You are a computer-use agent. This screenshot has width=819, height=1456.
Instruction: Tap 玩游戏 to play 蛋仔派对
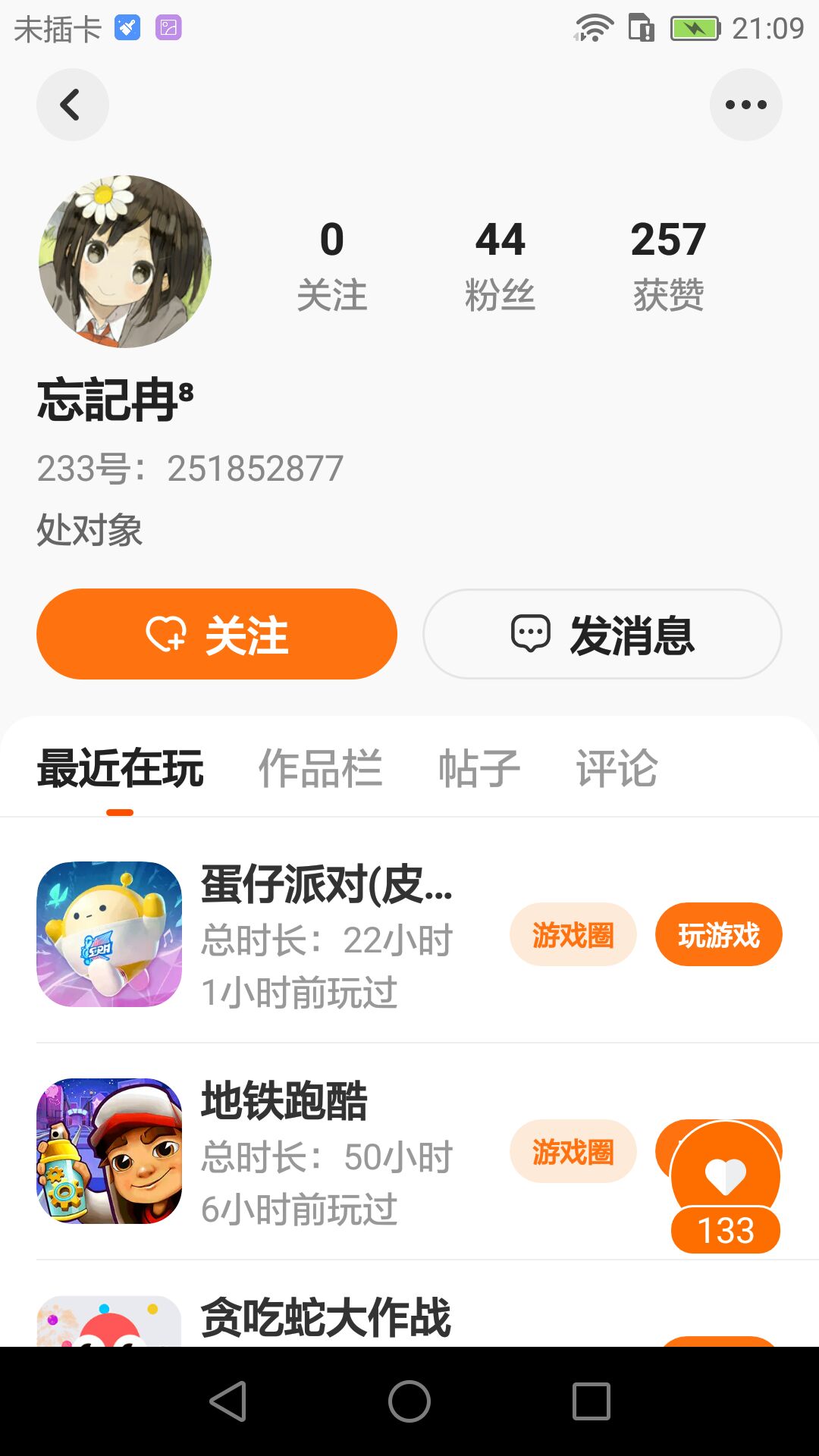pyautogui.click(x=718, y=934)
